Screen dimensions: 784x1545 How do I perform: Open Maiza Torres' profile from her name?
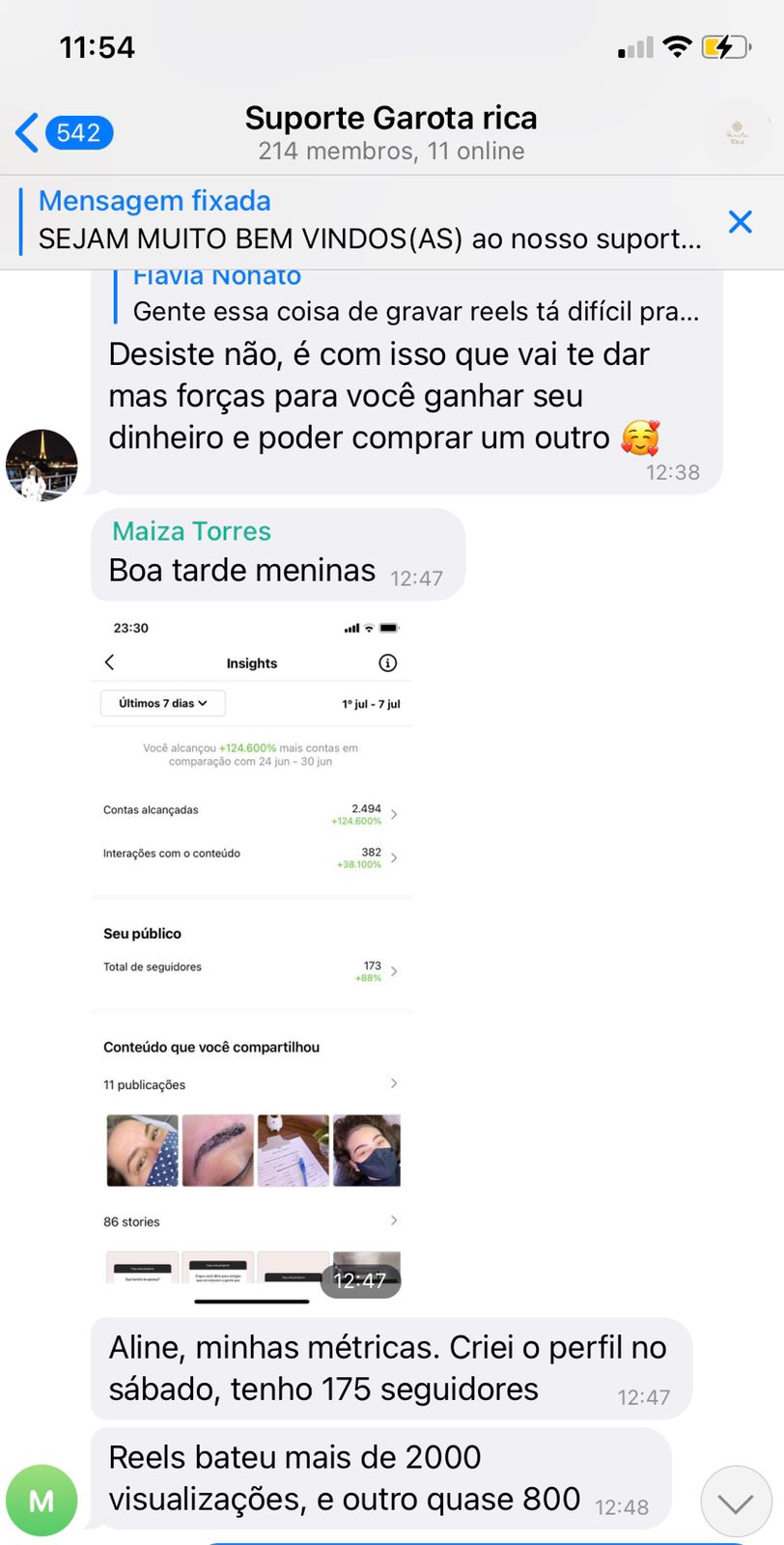point(191,531)
